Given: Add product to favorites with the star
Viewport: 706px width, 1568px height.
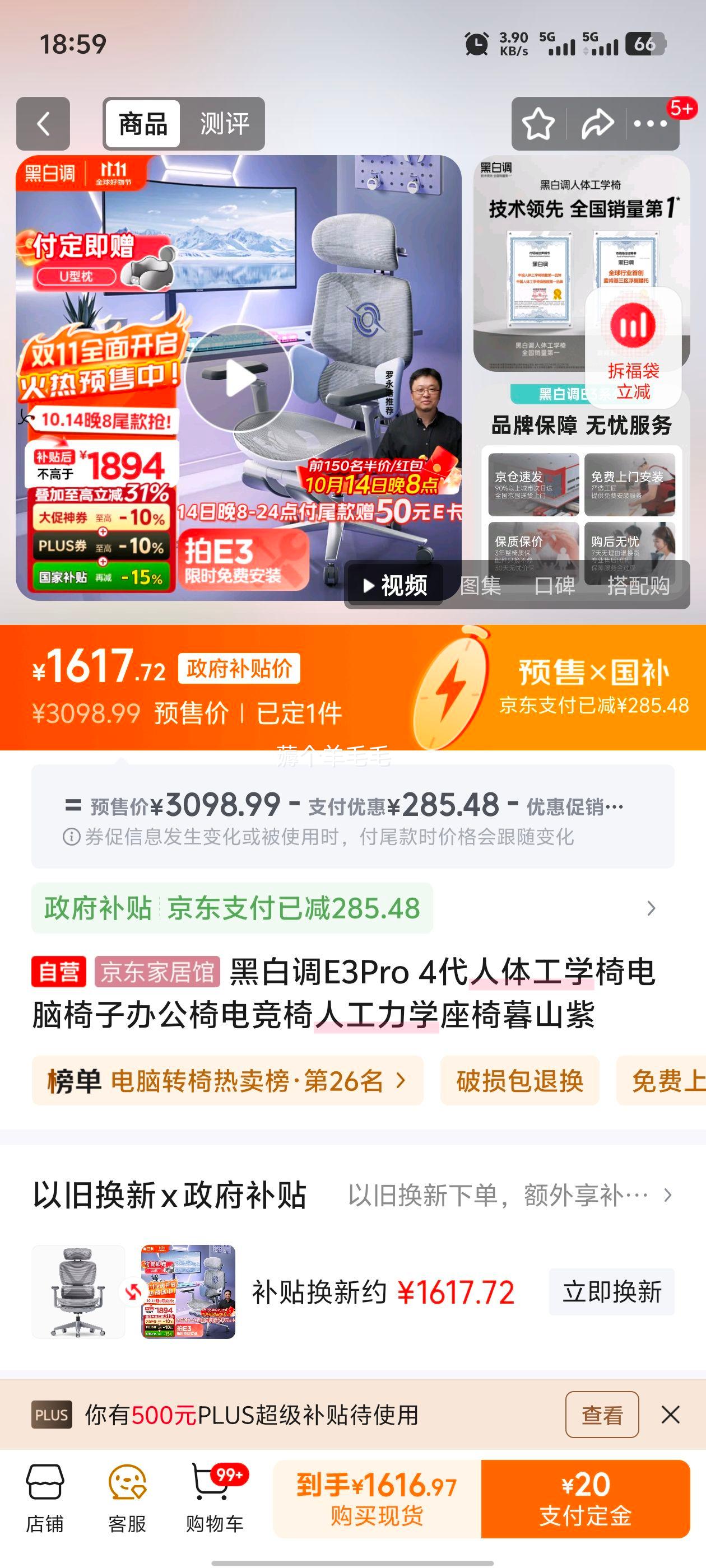Looking at the screenshot, I should click(x=538, y=124).
